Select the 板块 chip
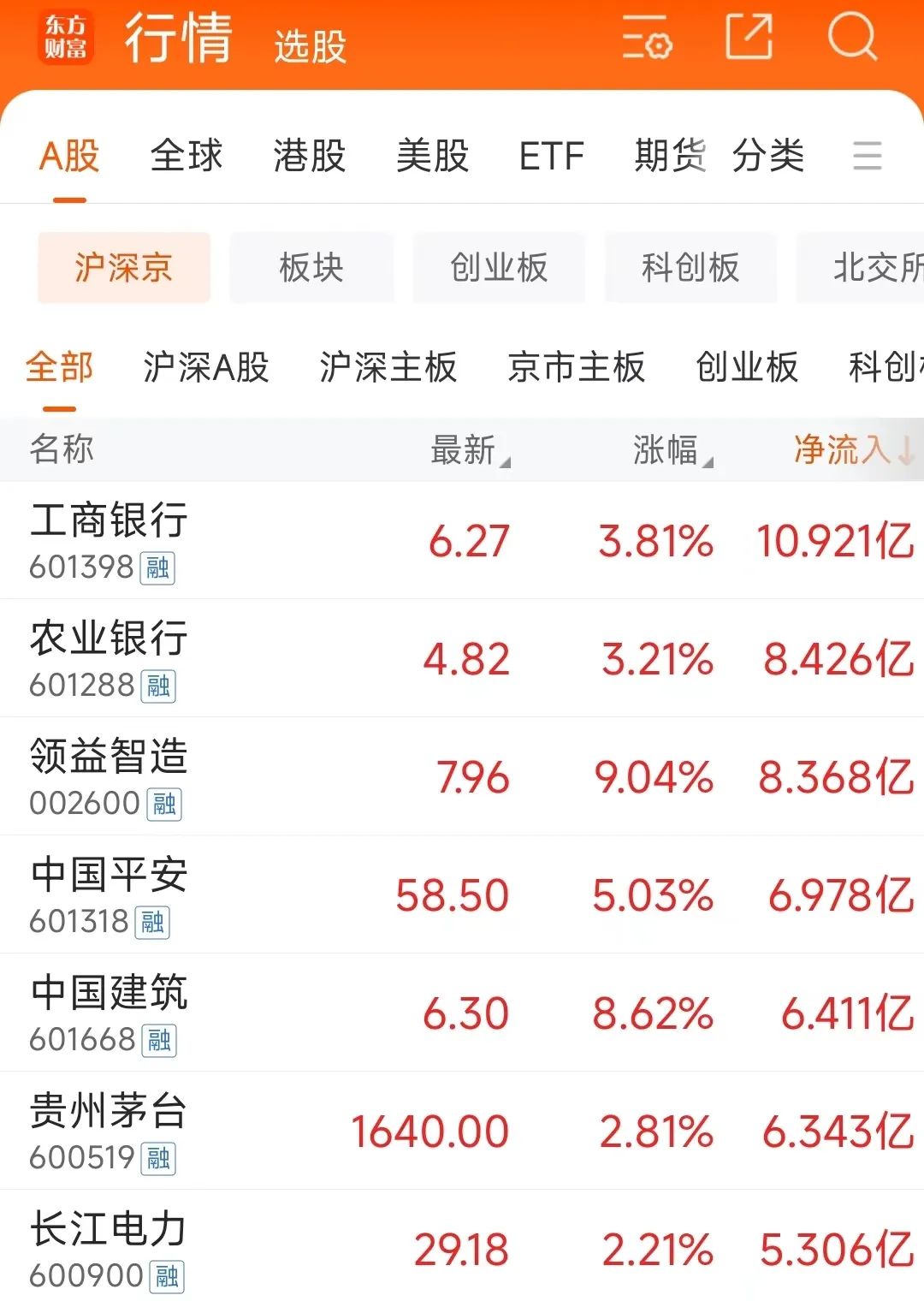Image resolution: width=924 pixels, height=1307 pixels. click(311, 268)
